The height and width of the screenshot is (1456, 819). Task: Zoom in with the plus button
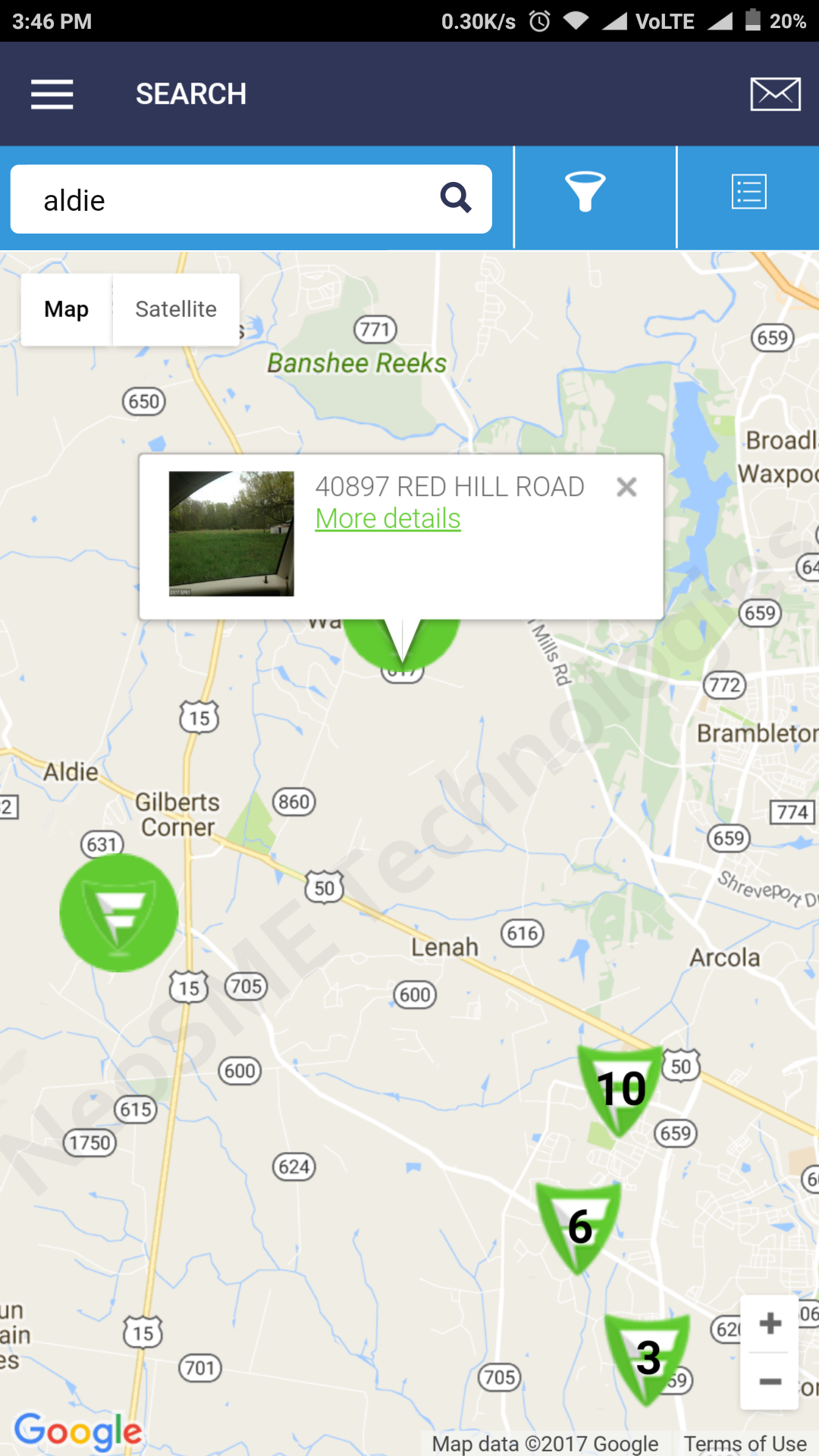click(x=770, y=1324)
